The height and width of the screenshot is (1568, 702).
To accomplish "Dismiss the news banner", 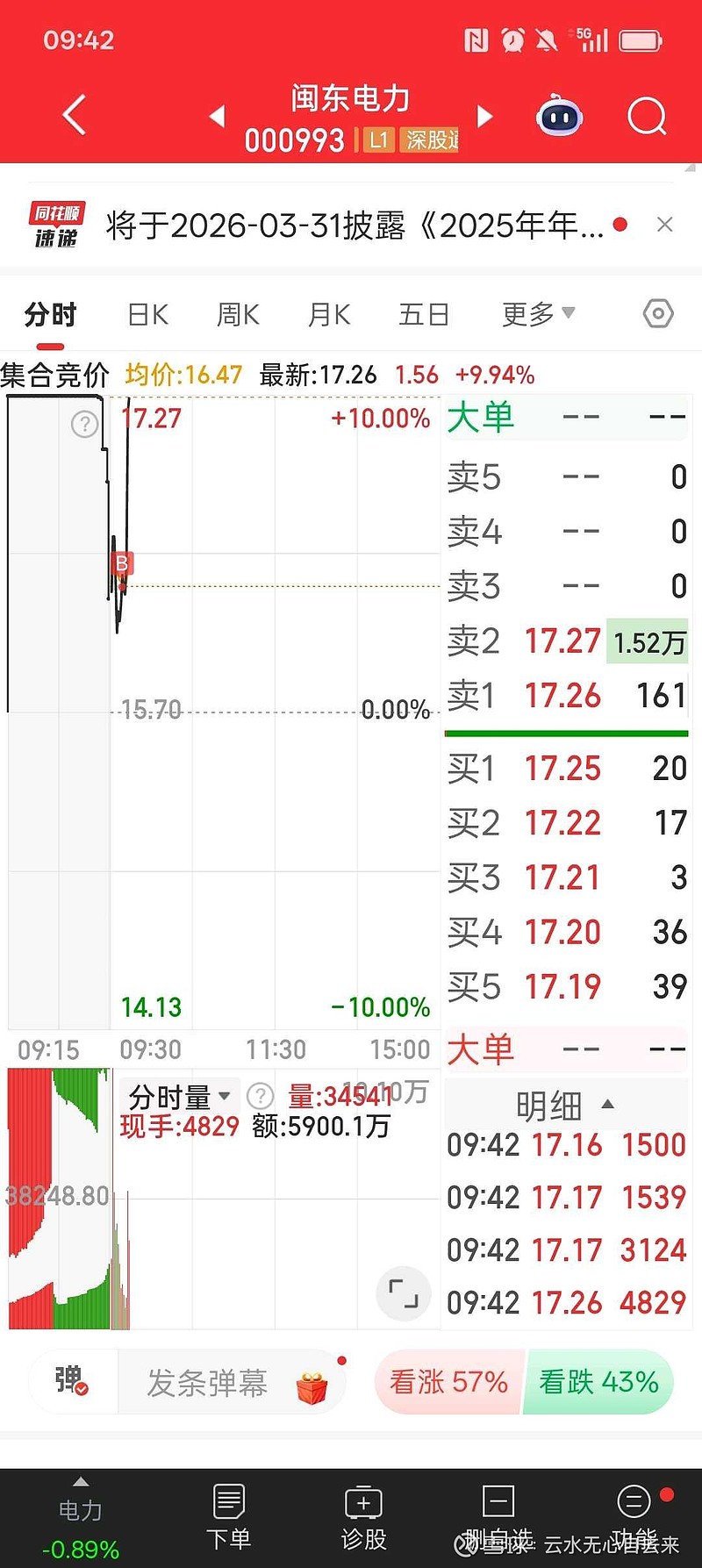I will [665, 225].
